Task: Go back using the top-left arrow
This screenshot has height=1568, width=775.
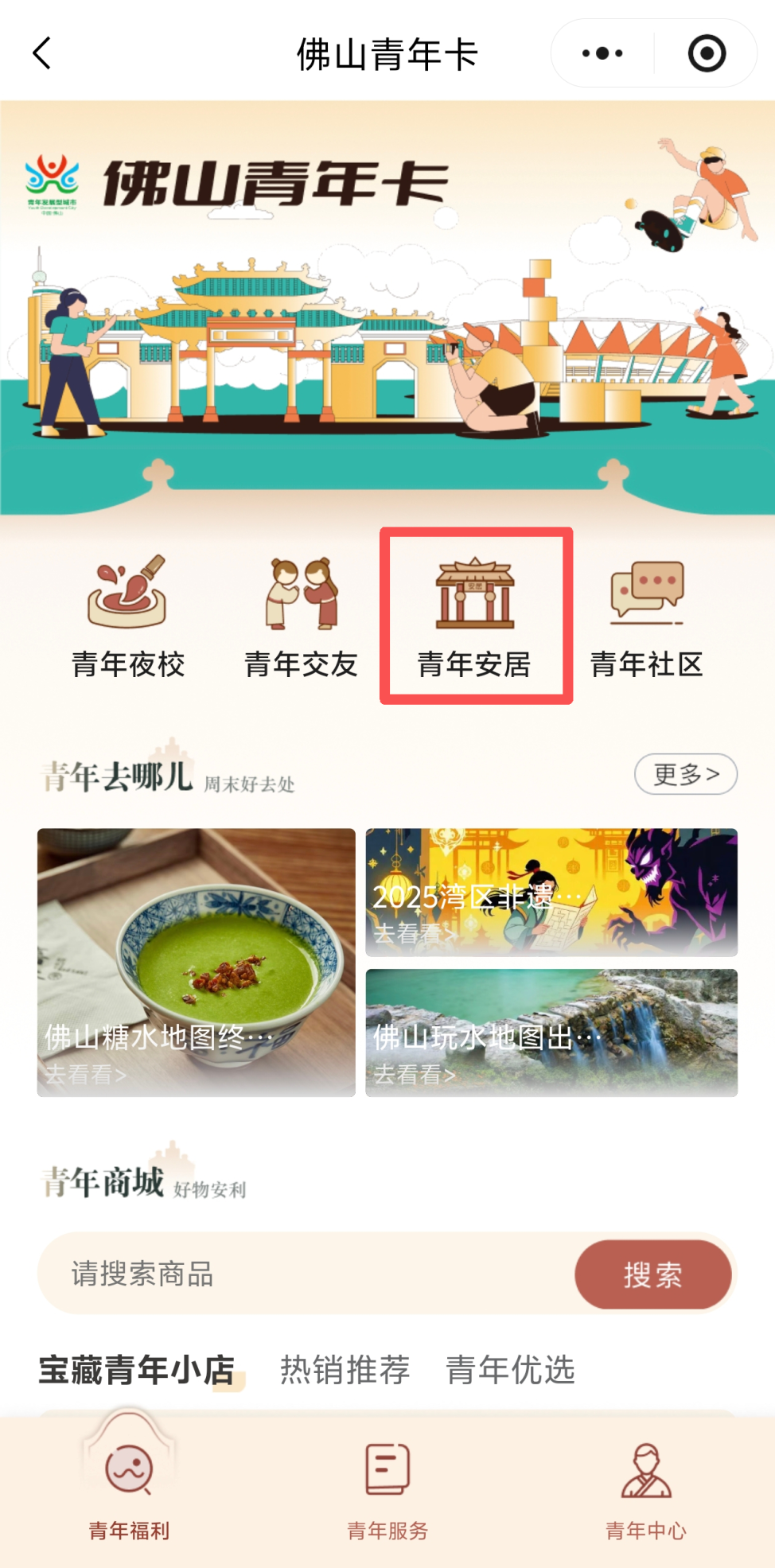Action: (42, 53)
